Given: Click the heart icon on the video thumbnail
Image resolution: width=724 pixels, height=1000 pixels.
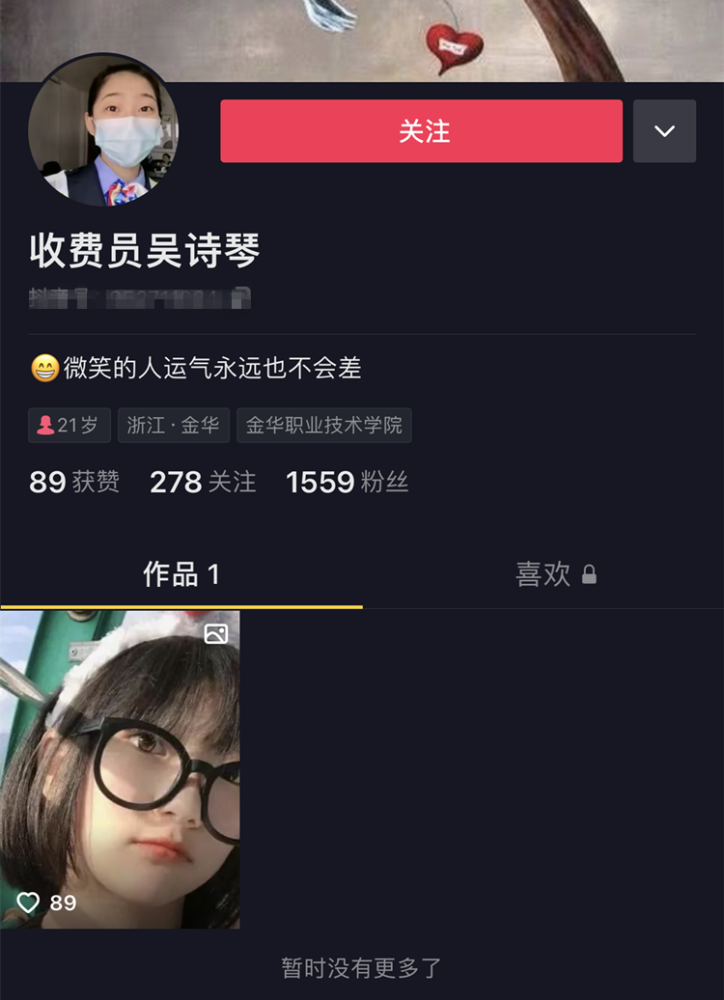Looking at the screenshot, I should [30, 903].
